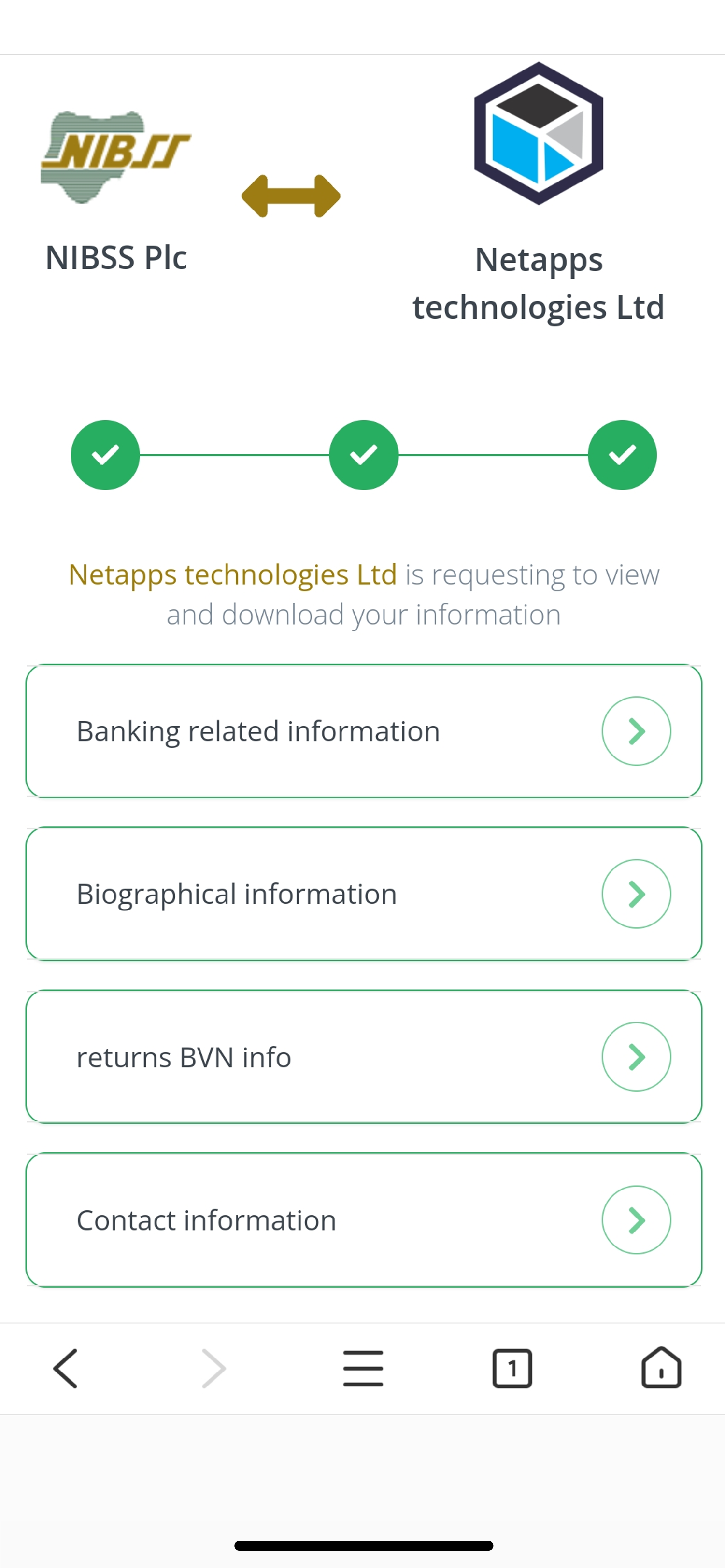
Task: View open browser tabs
Action: point(512,1368)
